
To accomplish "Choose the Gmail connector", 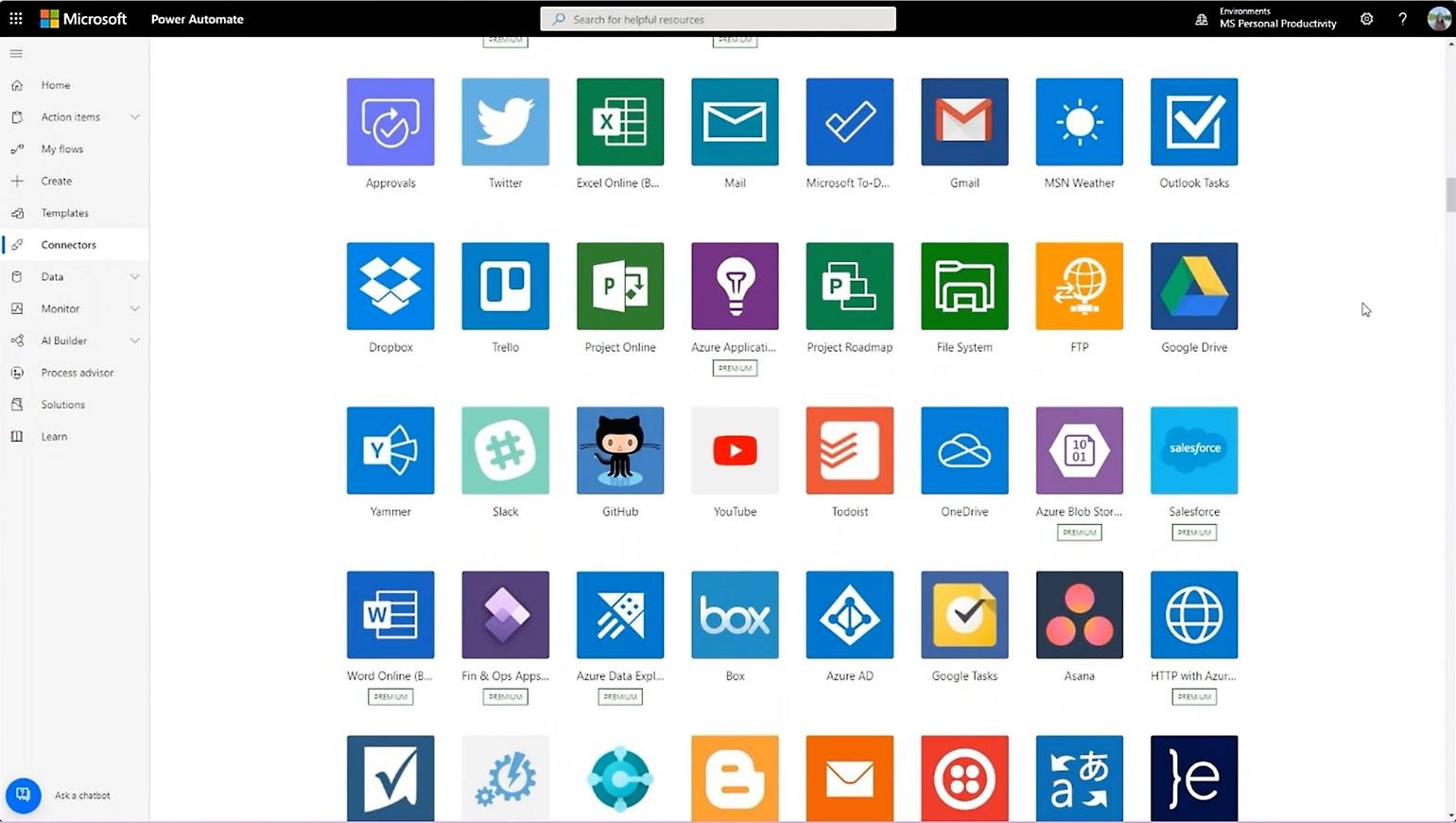I will tap(964, 122).
